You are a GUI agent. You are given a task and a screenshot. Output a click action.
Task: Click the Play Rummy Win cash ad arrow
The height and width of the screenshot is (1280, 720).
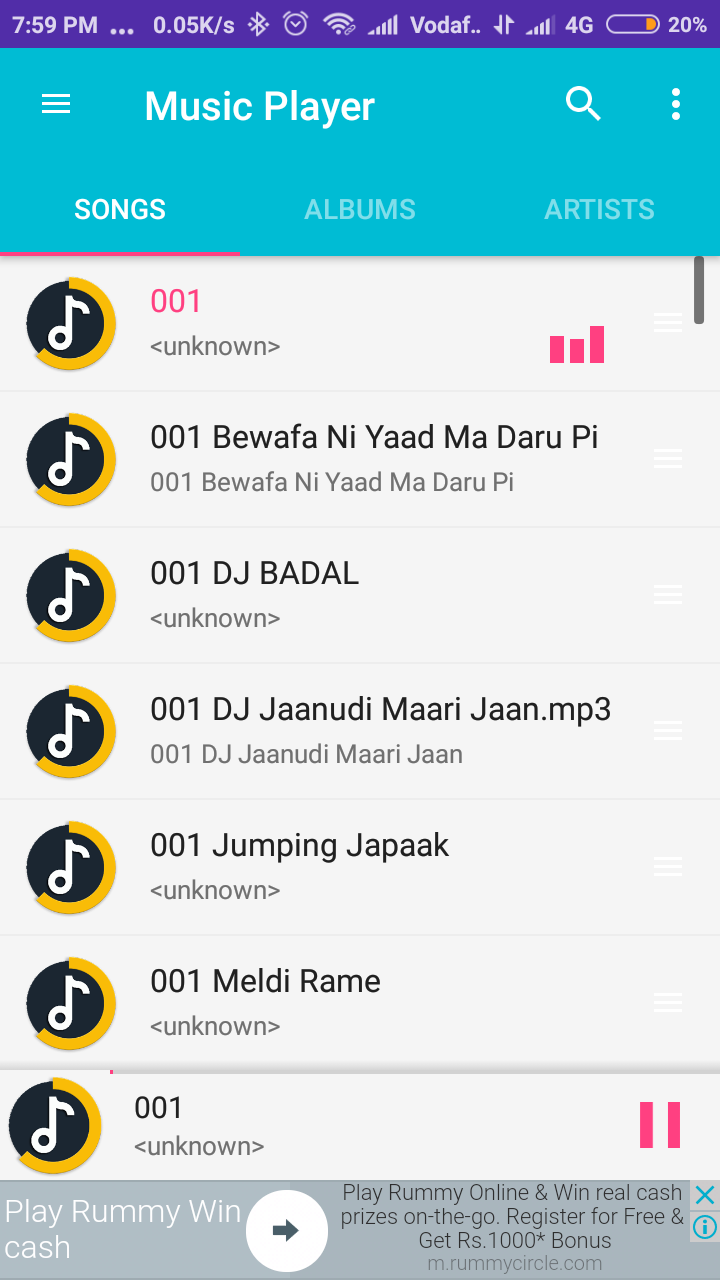(x=287, y=1230)
